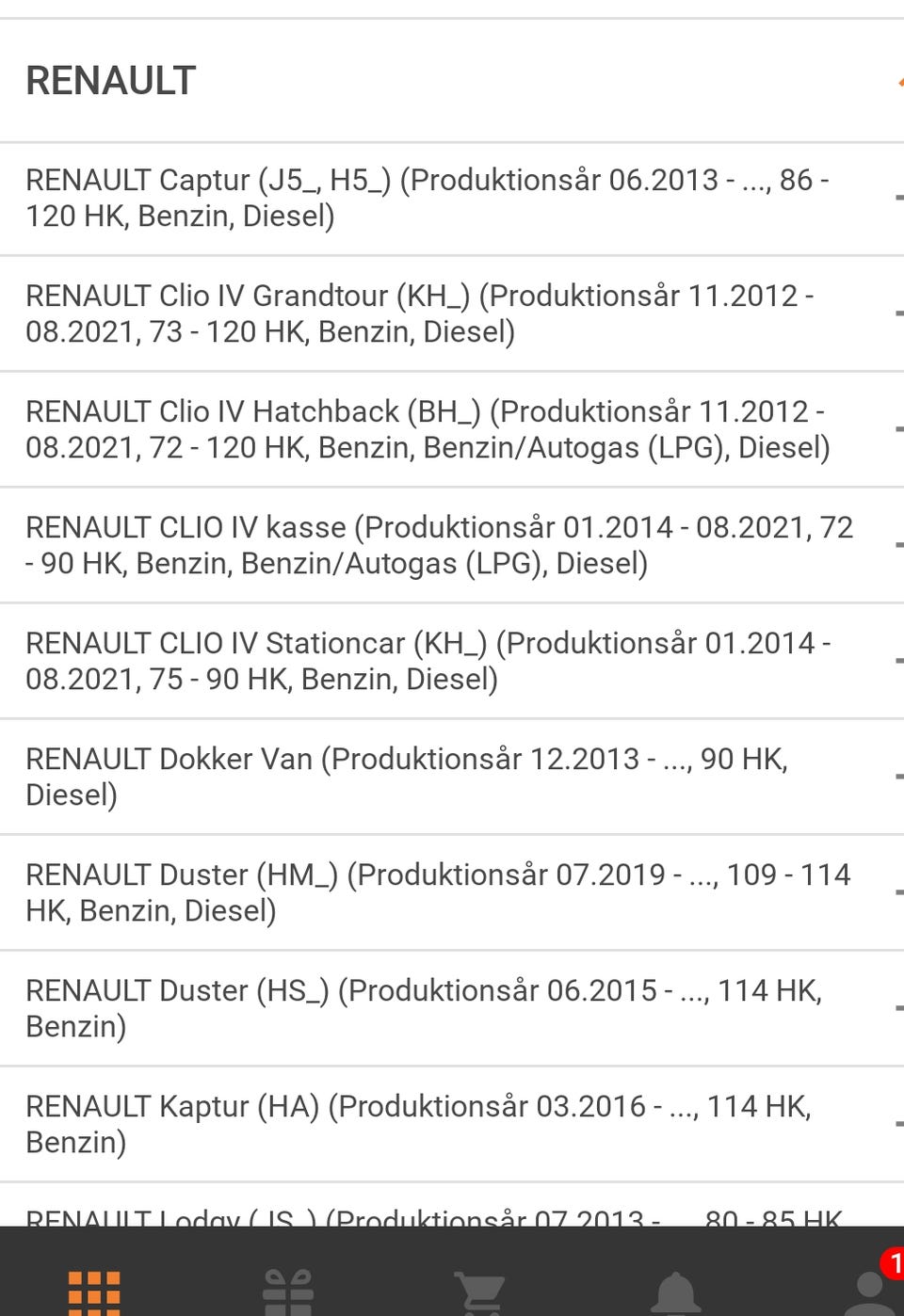Collapse the RENAULT section header
The image size is (904, 1316).
[452, 81]
